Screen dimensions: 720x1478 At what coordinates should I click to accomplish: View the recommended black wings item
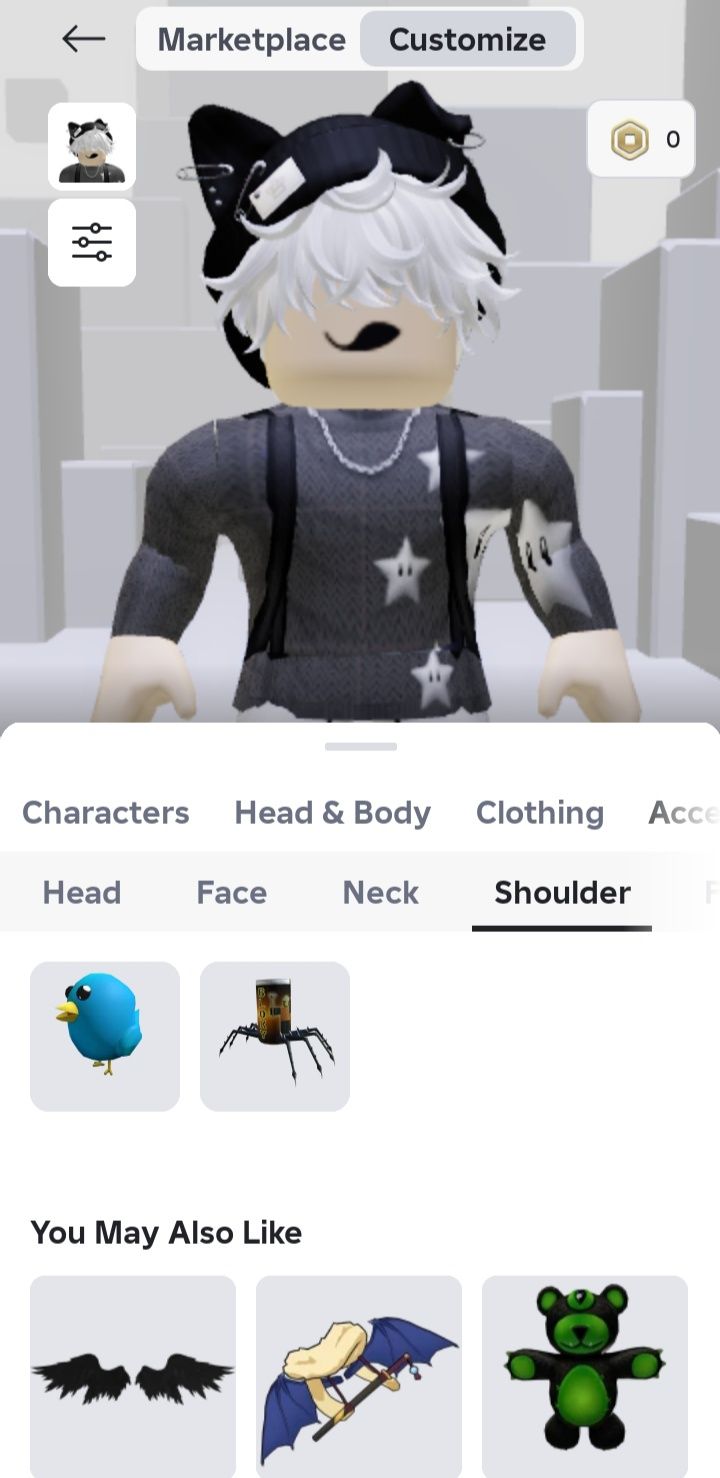pyautogui.click(x=133, y=1376)
